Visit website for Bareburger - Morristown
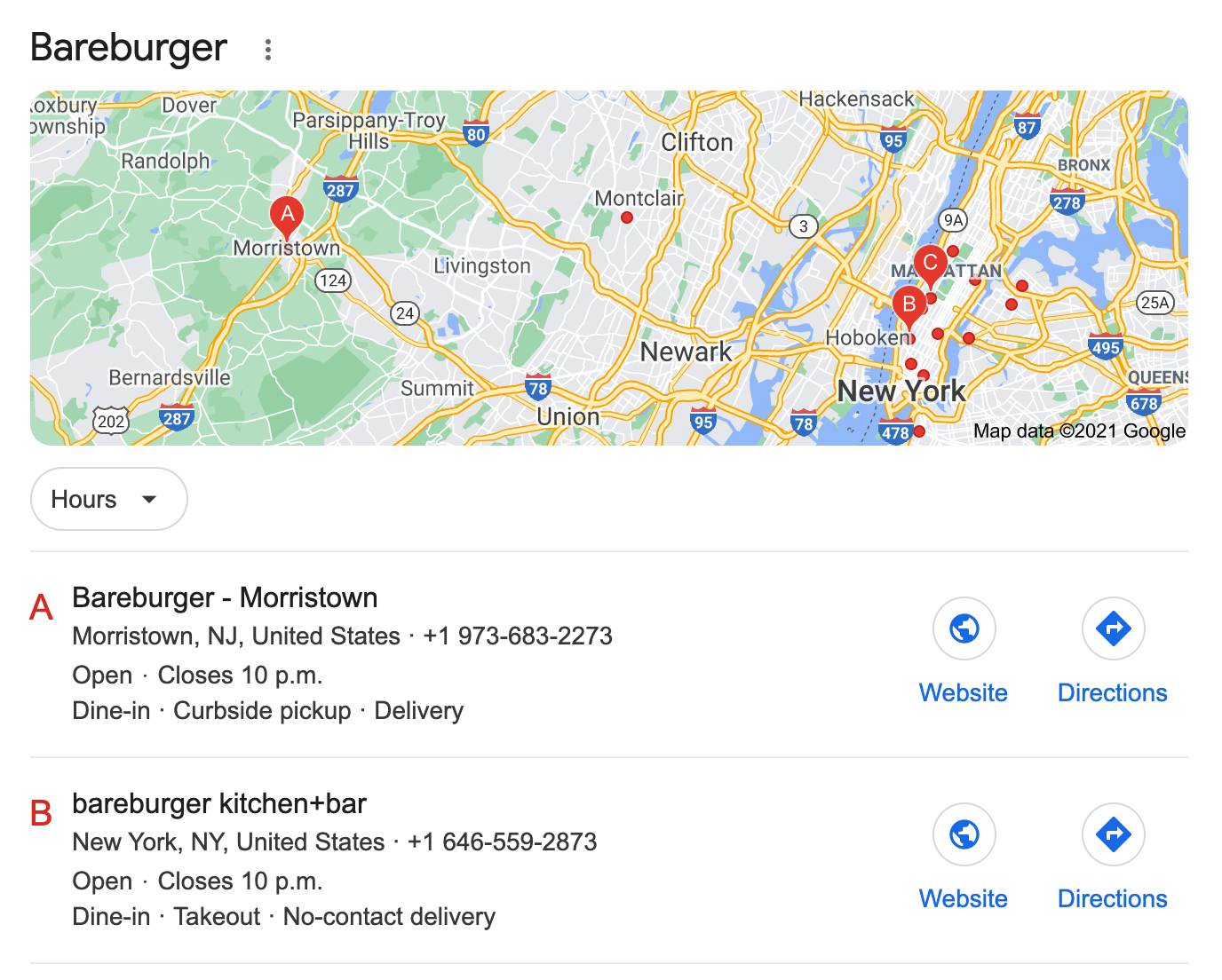Viewport: 1222px width, 980px height. [964, 629]
